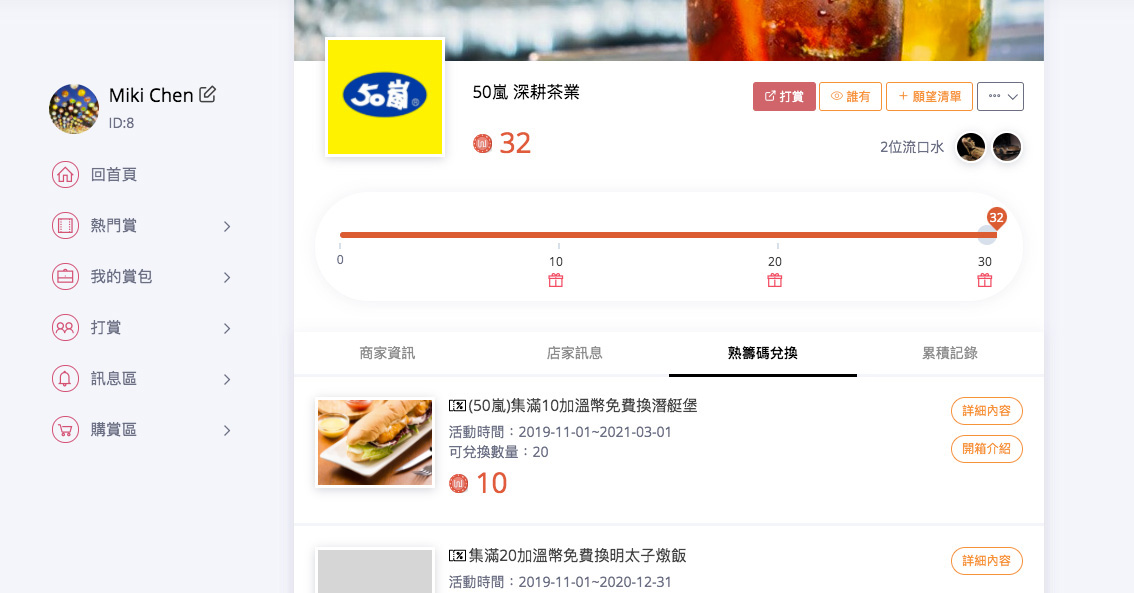Open the 潛艇堡 sandwich reward image
This screenshot has height=593, width=1134.
375,443
